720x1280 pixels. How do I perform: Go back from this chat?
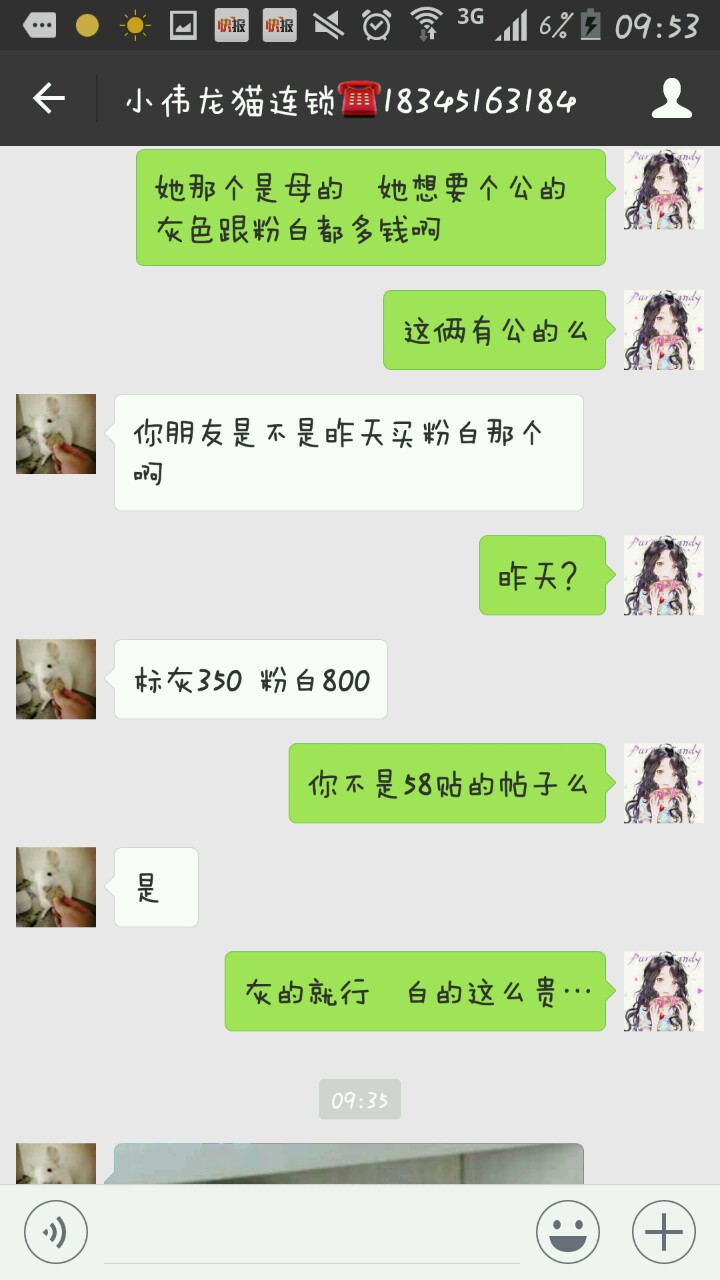[x=48, y=98]
